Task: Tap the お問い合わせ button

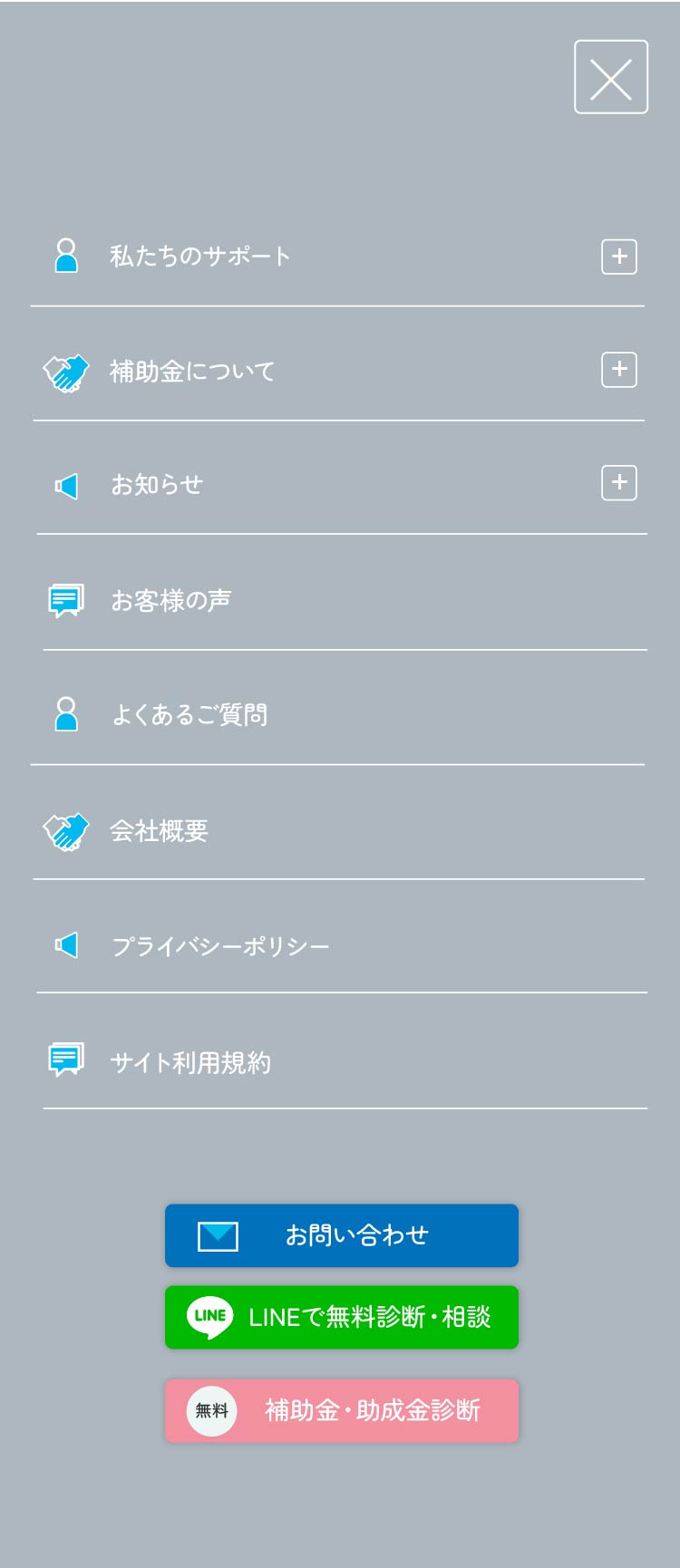Action: [342, 1235]
